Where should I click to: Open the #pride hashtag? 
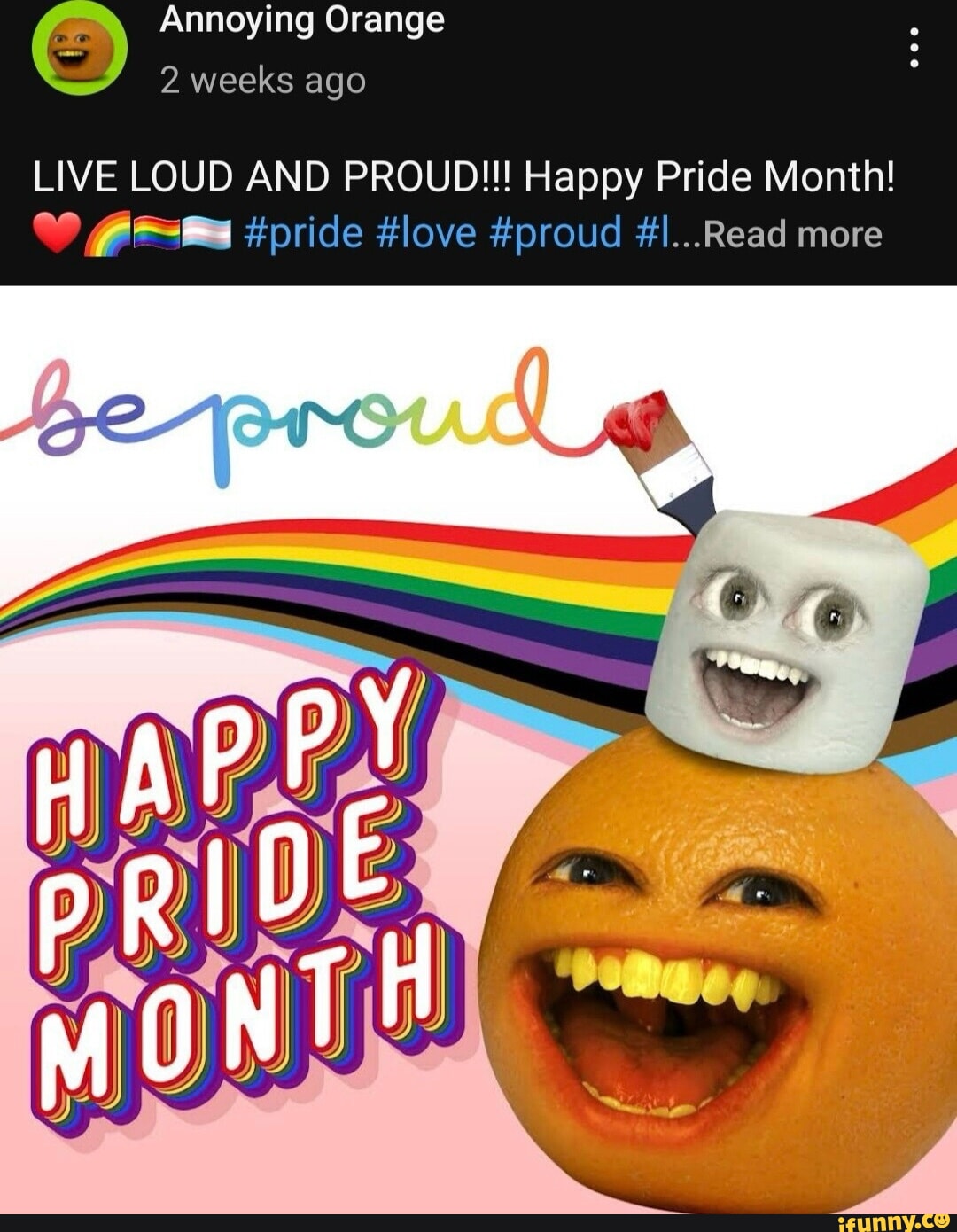302,234
